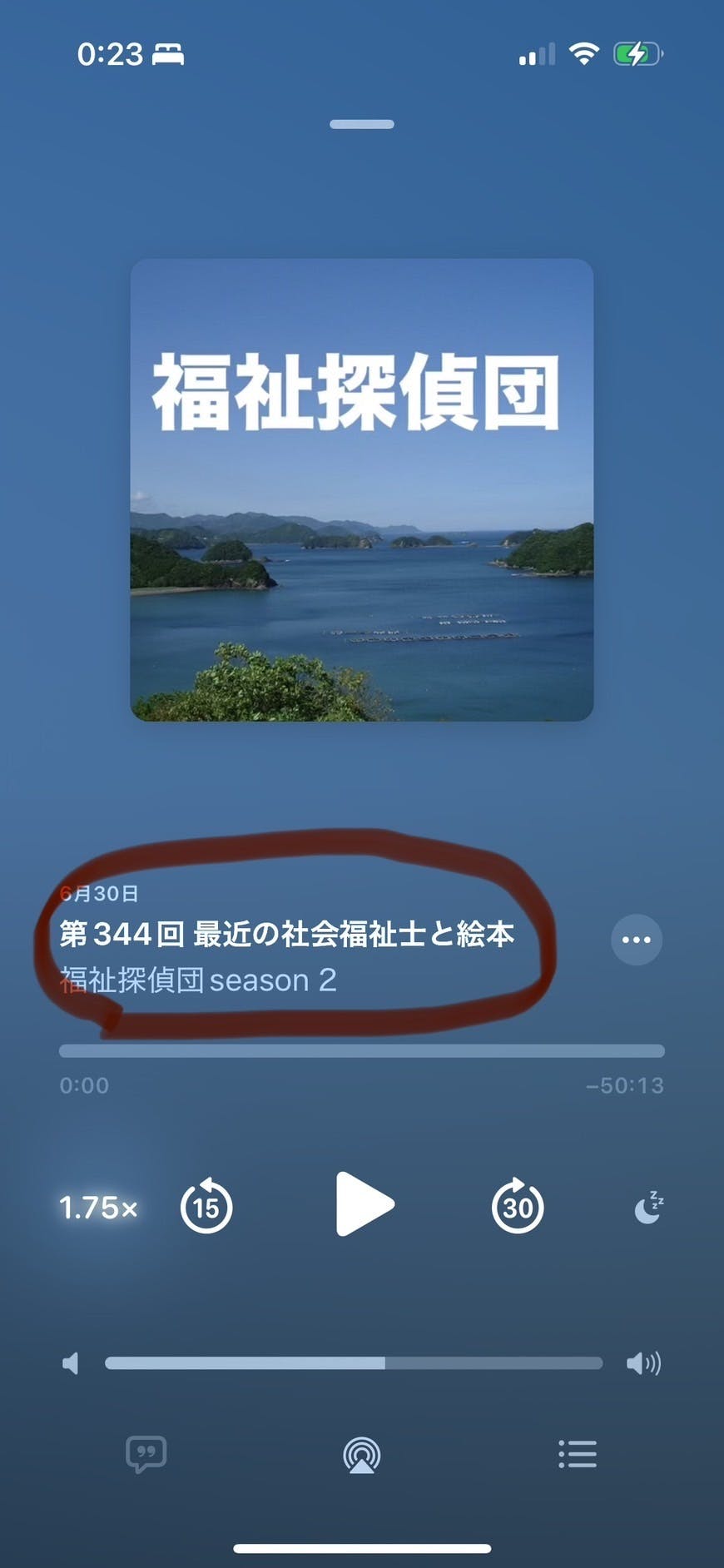Open the playing next queue list

click(578, 1454)
